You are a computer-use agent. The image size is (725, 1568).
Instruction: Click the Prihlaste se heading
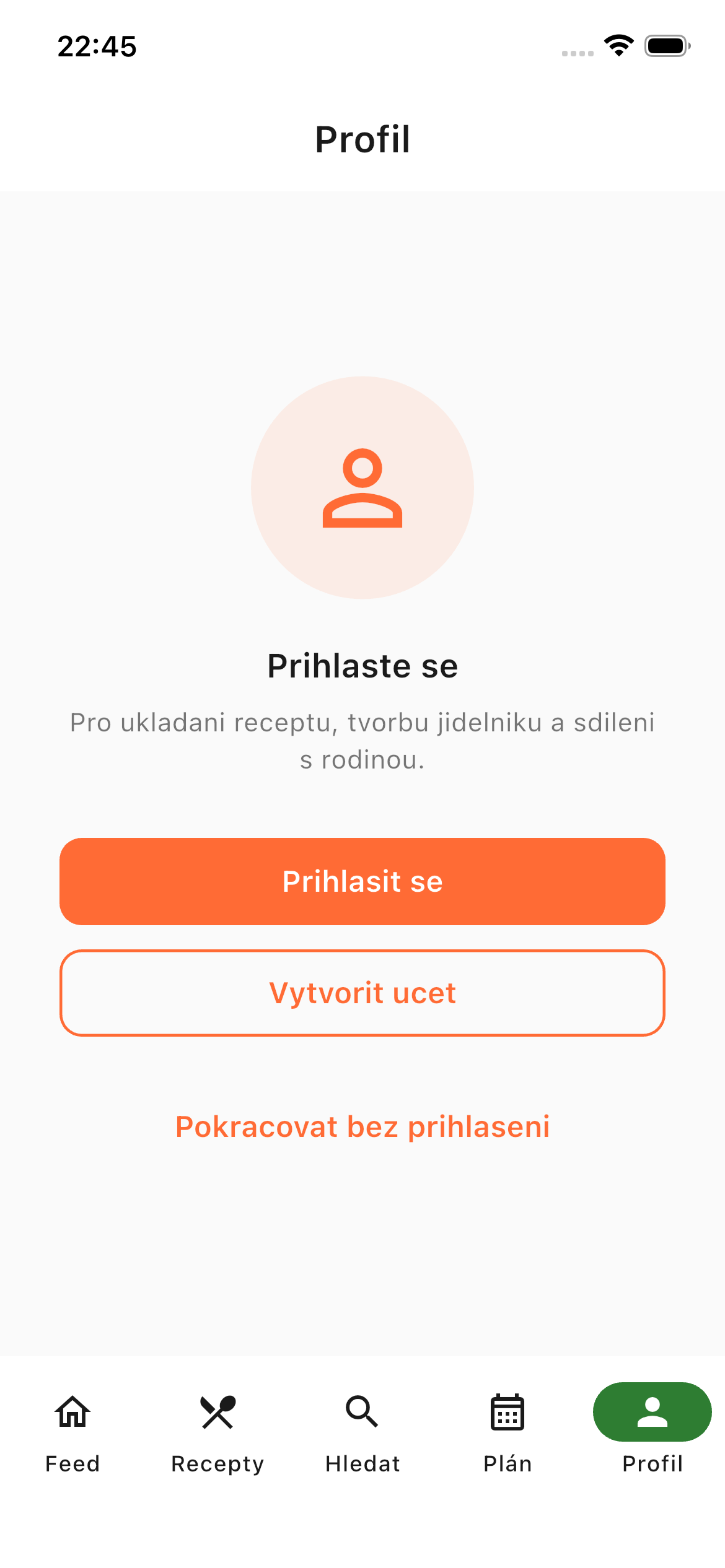362,665
